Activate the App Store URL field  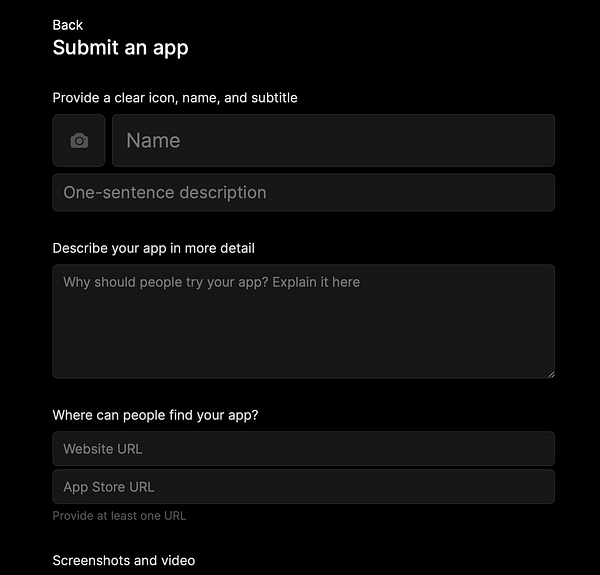click(x=303, y=487)
